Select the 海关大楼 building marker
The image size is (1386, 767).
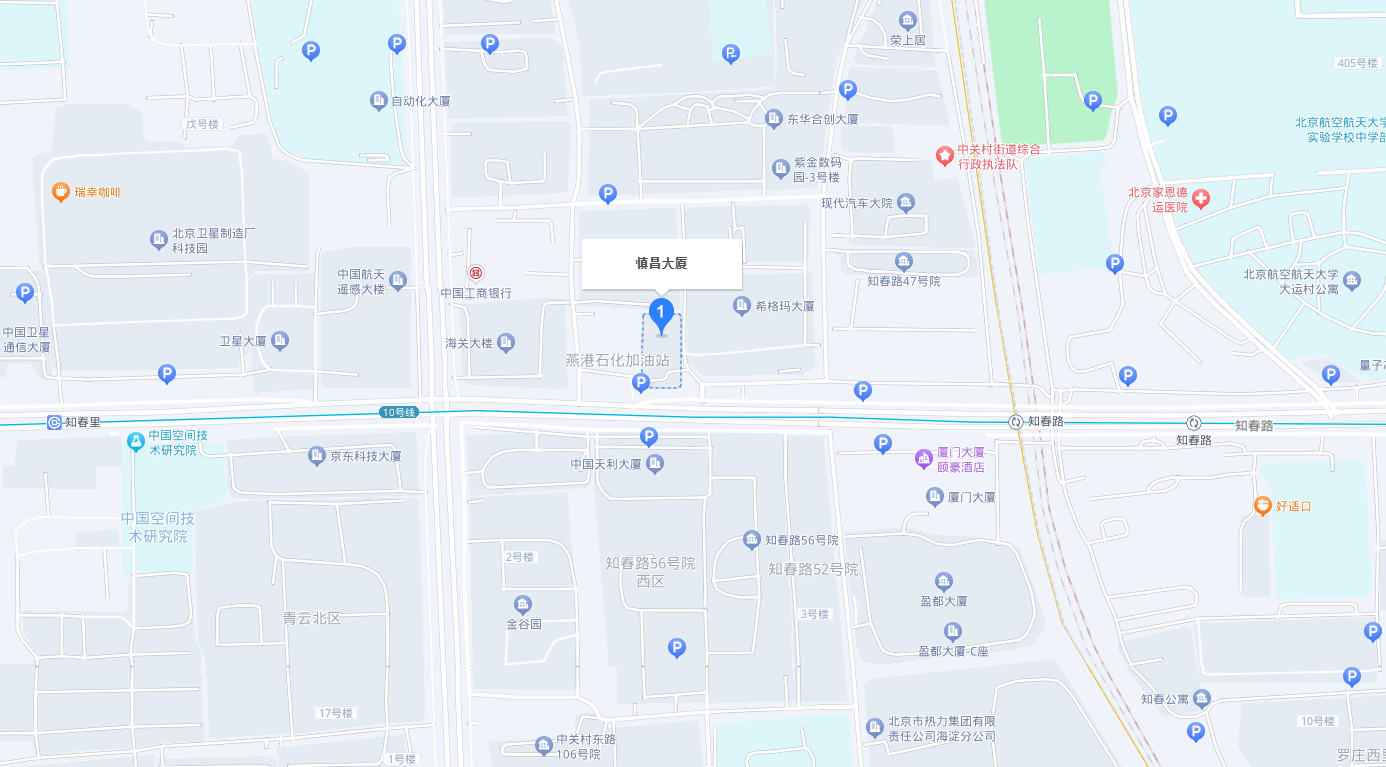pyautogui.click(x=506, y=343)
